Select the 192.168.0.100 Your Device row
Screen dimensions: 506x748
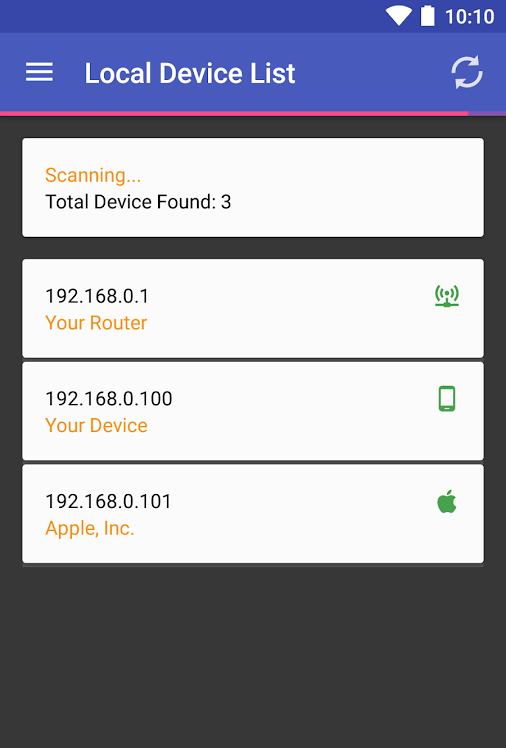(253, 411)
